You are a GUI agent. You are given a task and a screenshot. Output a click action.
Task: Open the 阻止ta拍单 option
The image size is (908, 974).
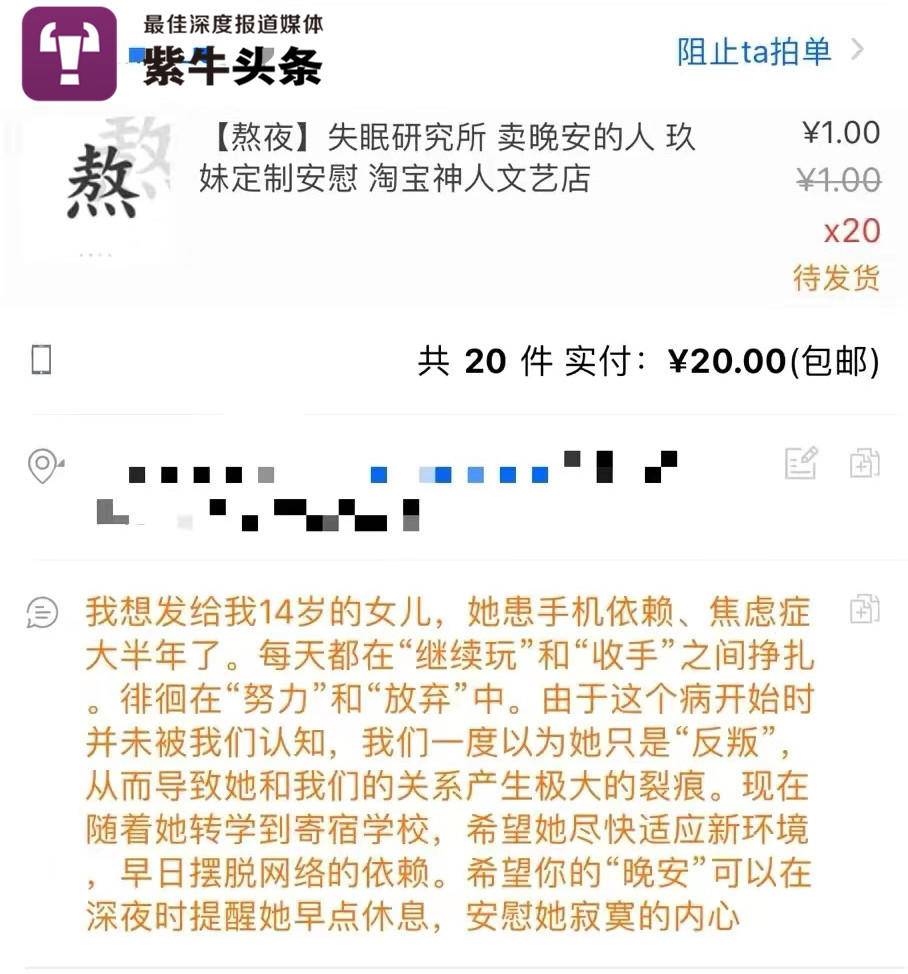point(768,51)
